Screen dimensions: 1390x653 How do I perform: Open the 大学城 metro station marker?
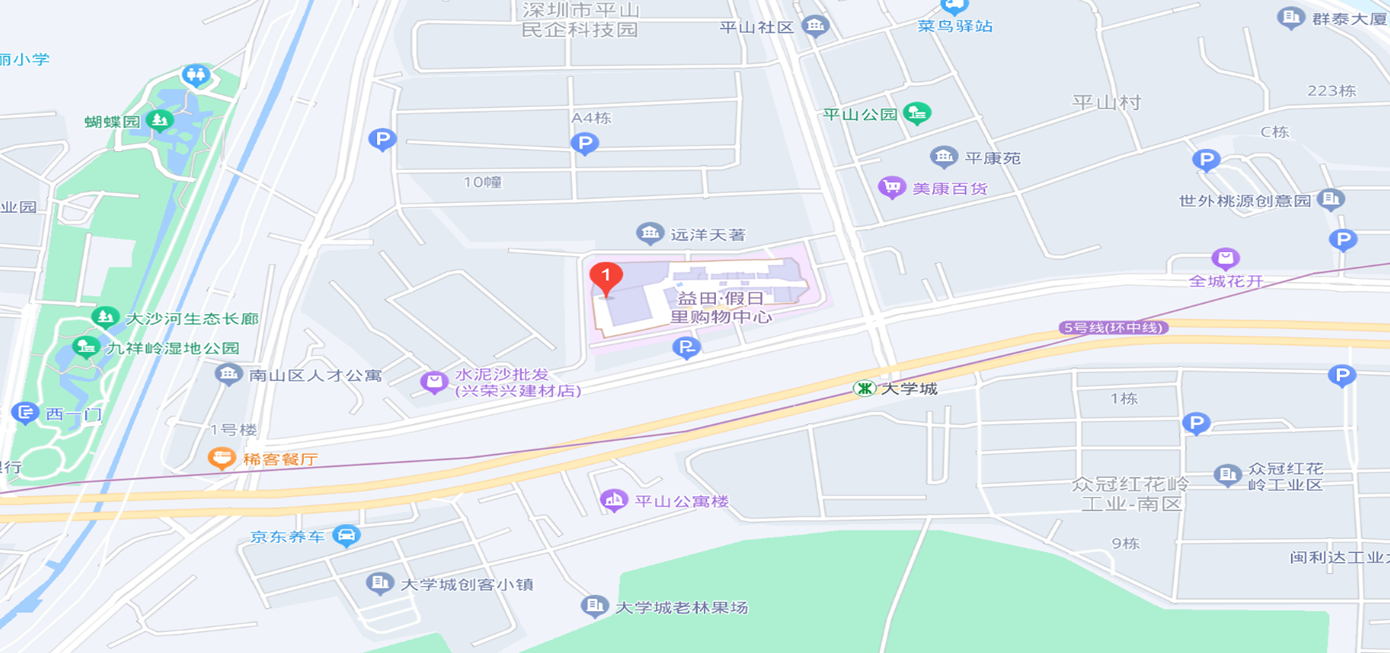point(865,388)
